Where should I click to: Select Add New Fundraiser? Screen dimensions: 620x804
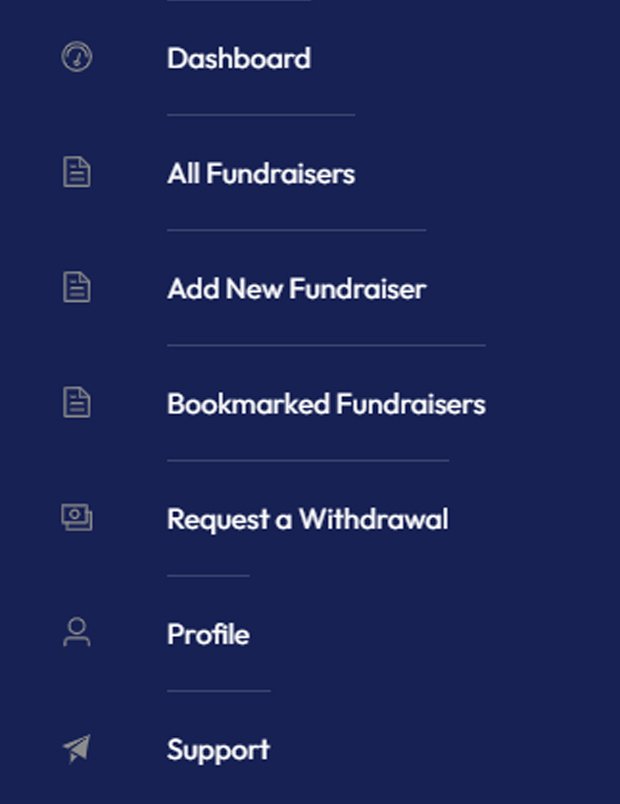296,289
